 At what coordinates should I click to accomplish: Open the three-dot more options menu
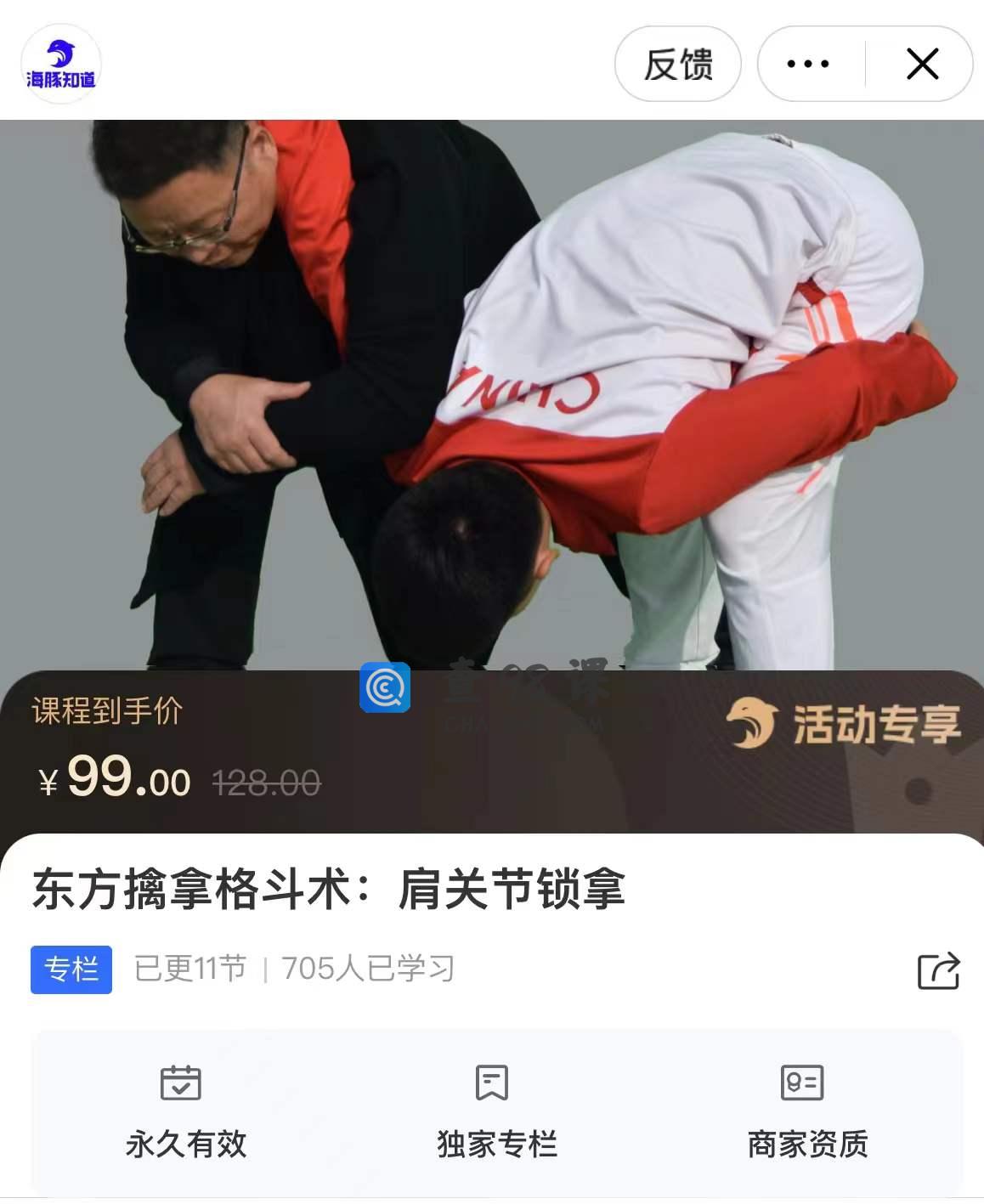[808, 64]
